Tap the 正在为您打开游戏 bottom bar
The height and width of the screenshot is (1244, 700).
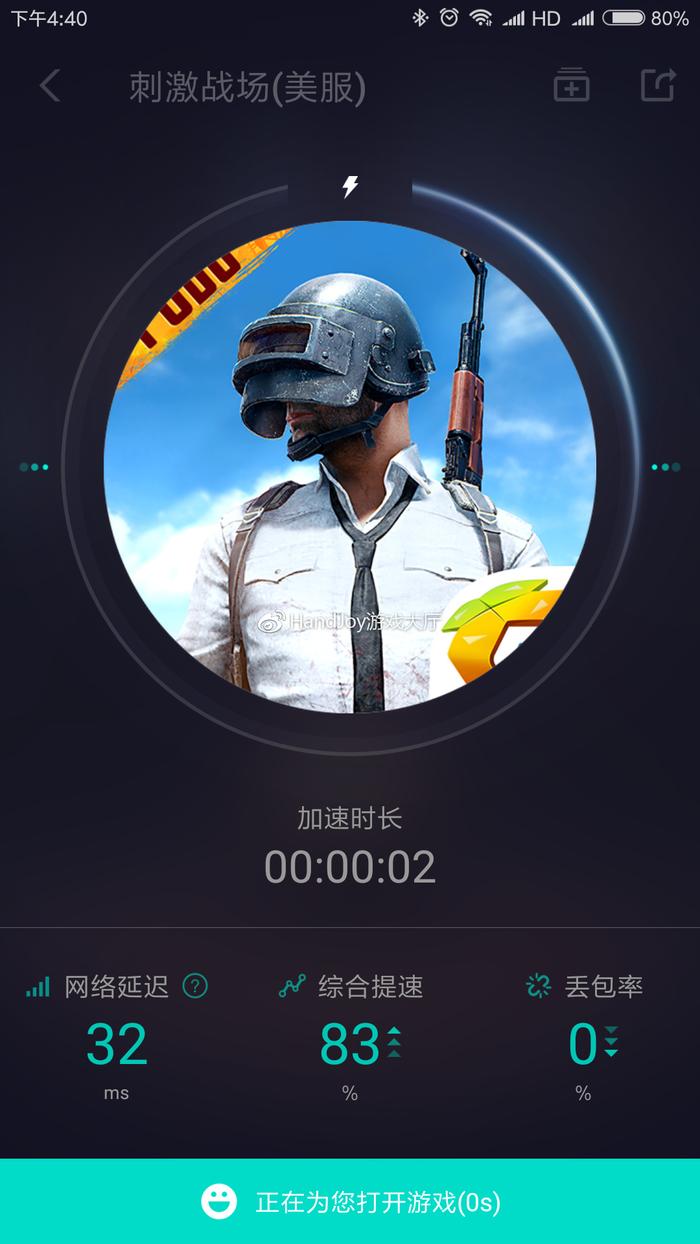[350, 1201]
